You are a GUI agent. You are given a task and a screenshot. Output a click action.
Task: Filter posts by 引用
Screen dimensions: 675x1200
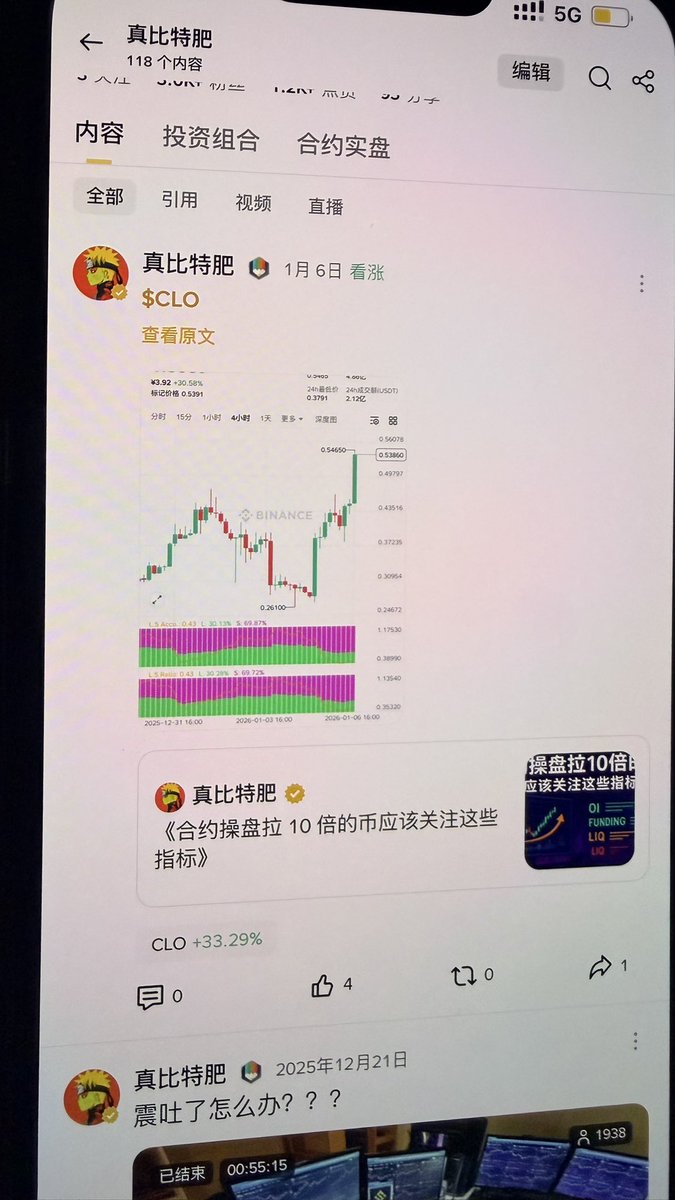[x=179, y=200]
